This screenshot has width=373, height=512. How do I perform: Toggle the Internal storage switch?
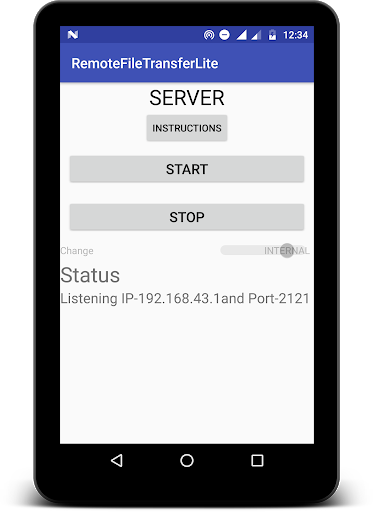click(265, 250)
